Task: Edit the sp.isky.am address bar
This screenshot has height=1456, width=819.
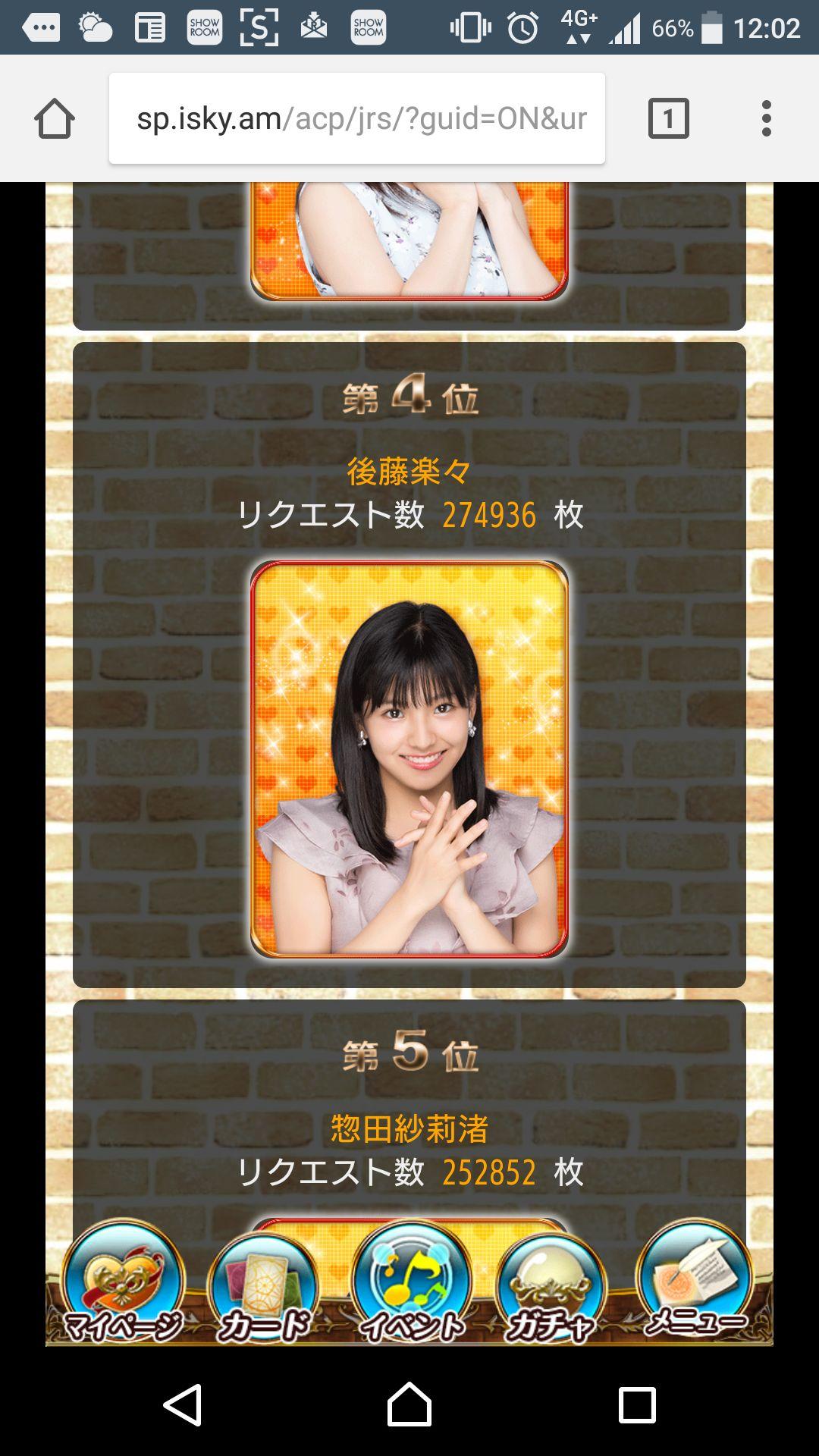Action: 356,118
